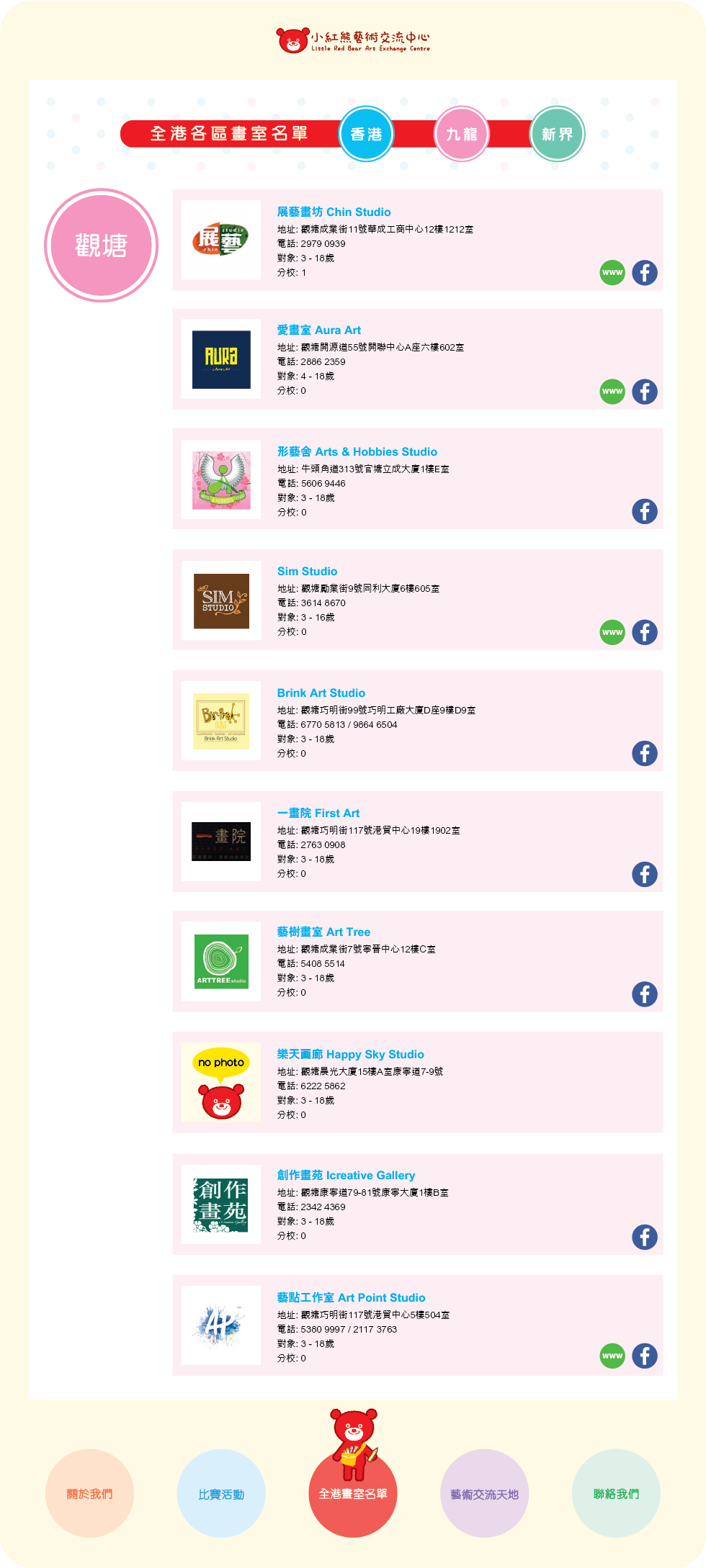Screen dimensions: 706x1568
Task: Go to the 聯絡我們 page
Action: [616, 1494]
